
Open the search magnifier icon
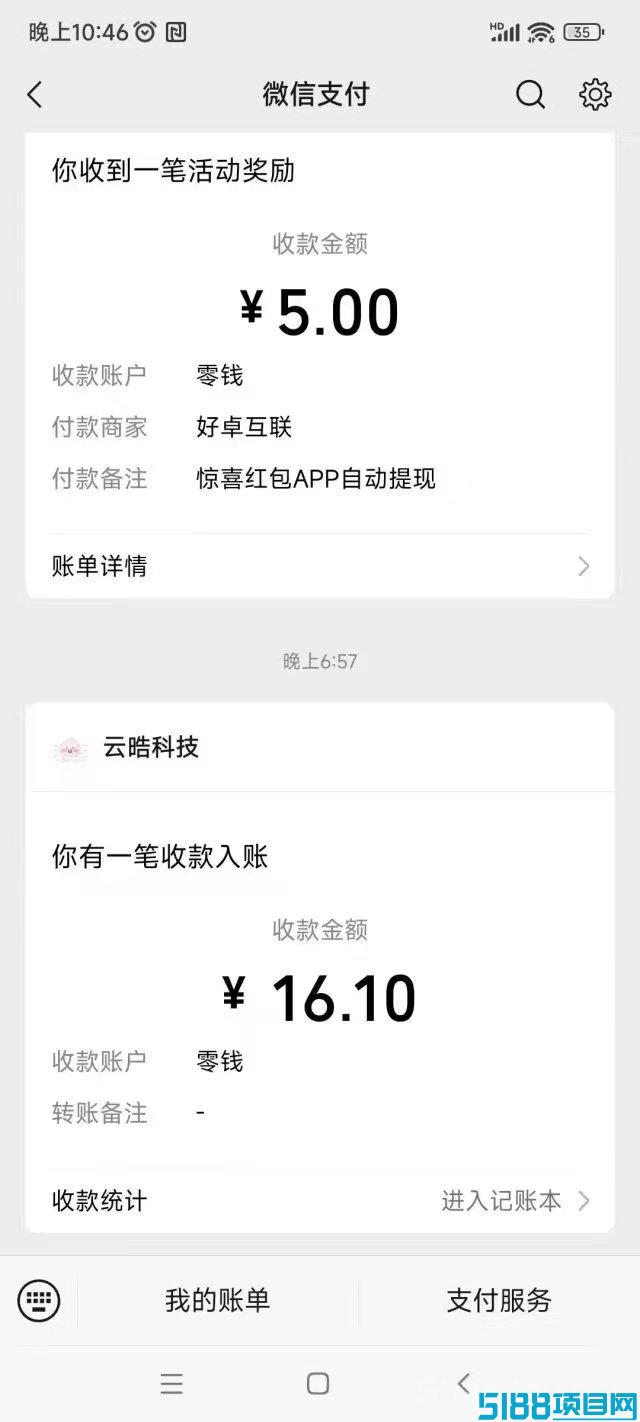click(x=530, y=95)
